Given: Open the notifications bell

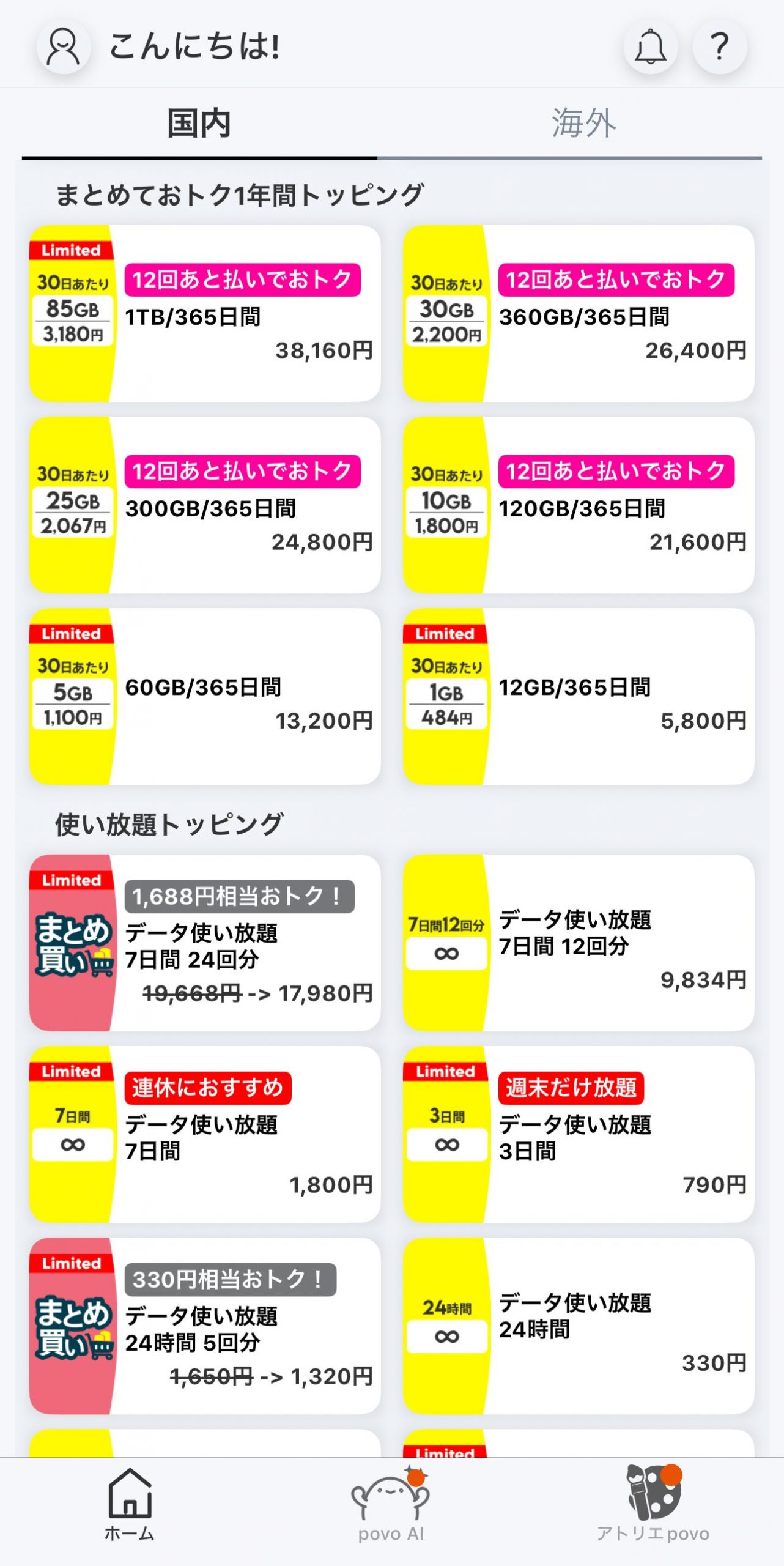Looking at the screenshot, I should click(x=650, y=46).
